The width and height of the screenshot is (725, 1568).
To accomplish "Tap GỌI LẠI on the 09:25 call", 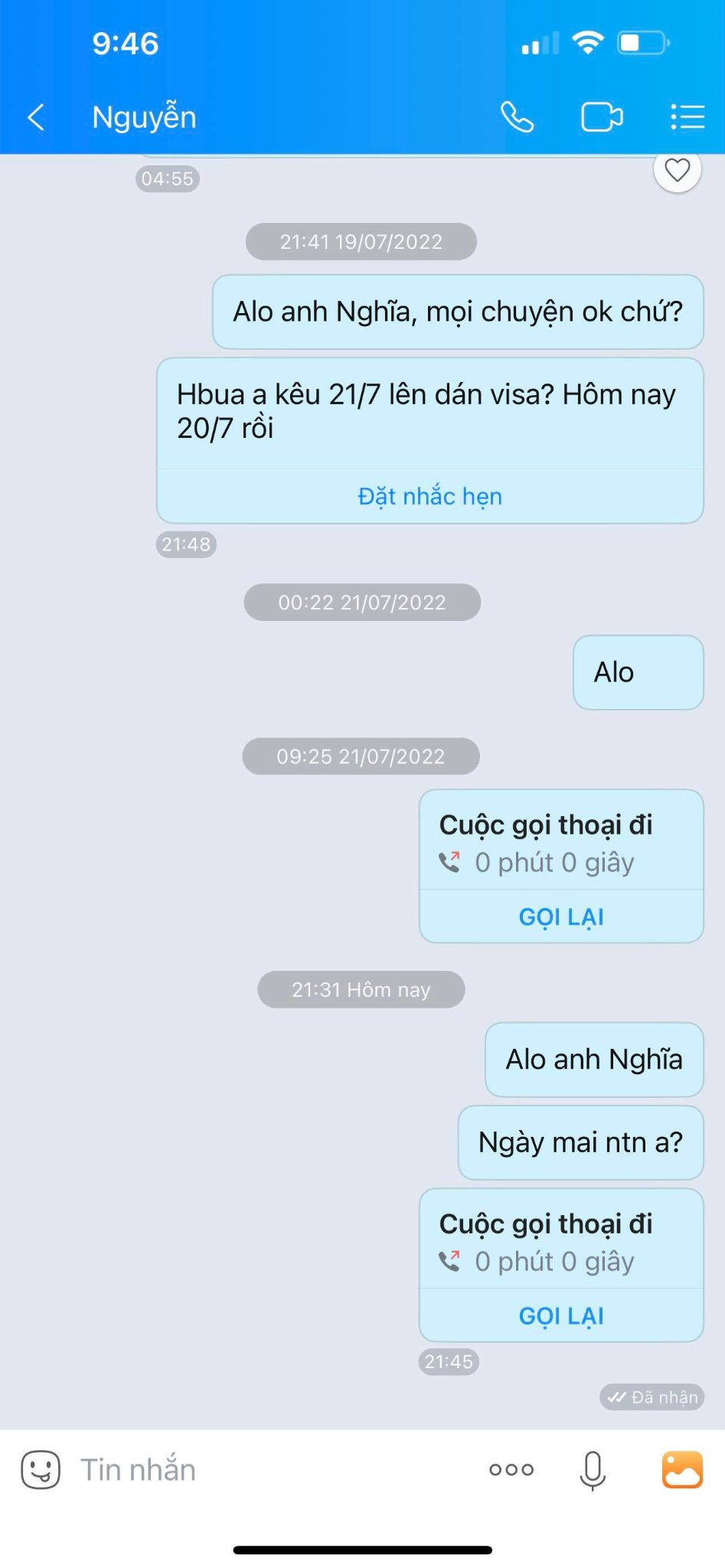I will point(561,916).
